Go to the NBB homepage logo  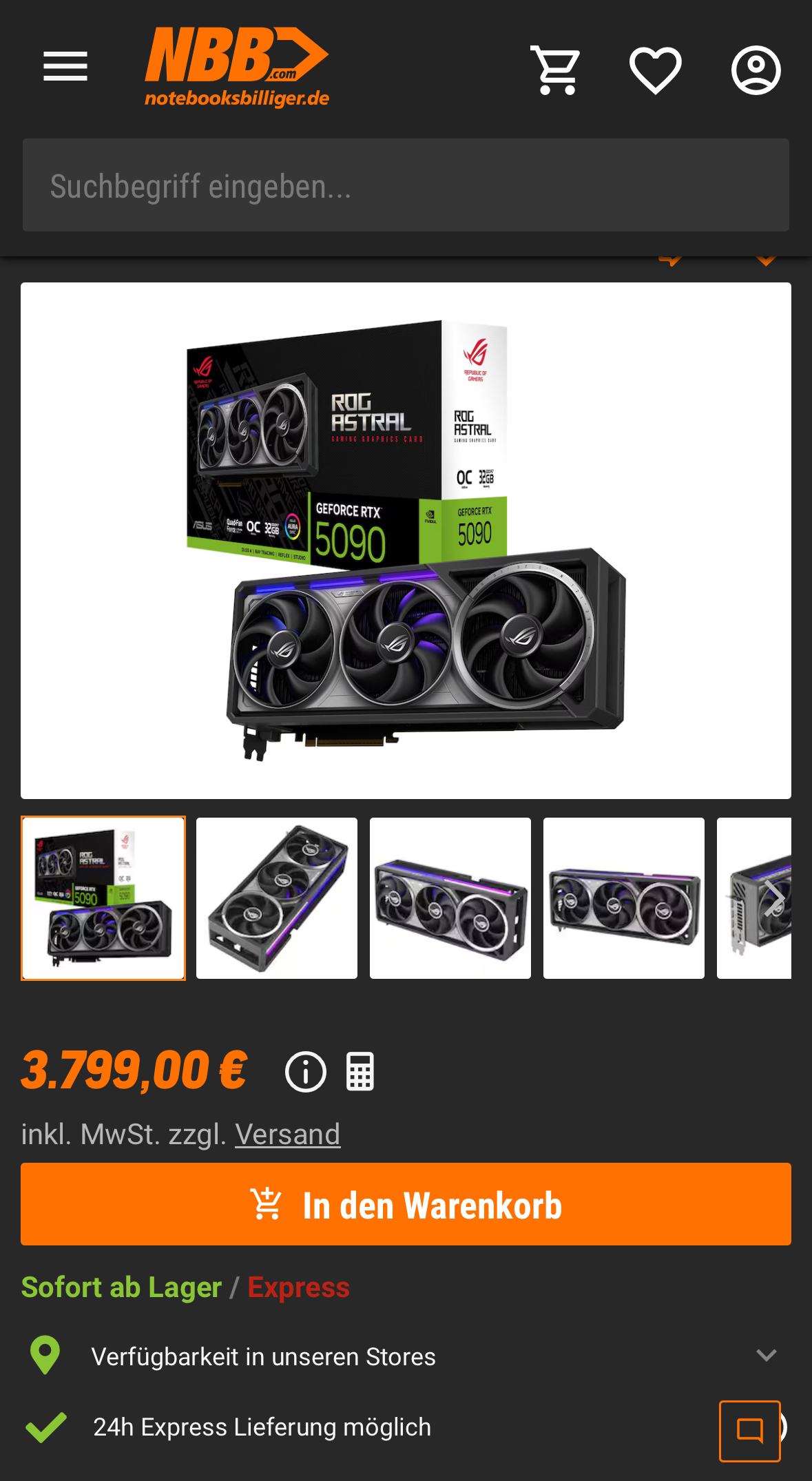pos(236,68)
